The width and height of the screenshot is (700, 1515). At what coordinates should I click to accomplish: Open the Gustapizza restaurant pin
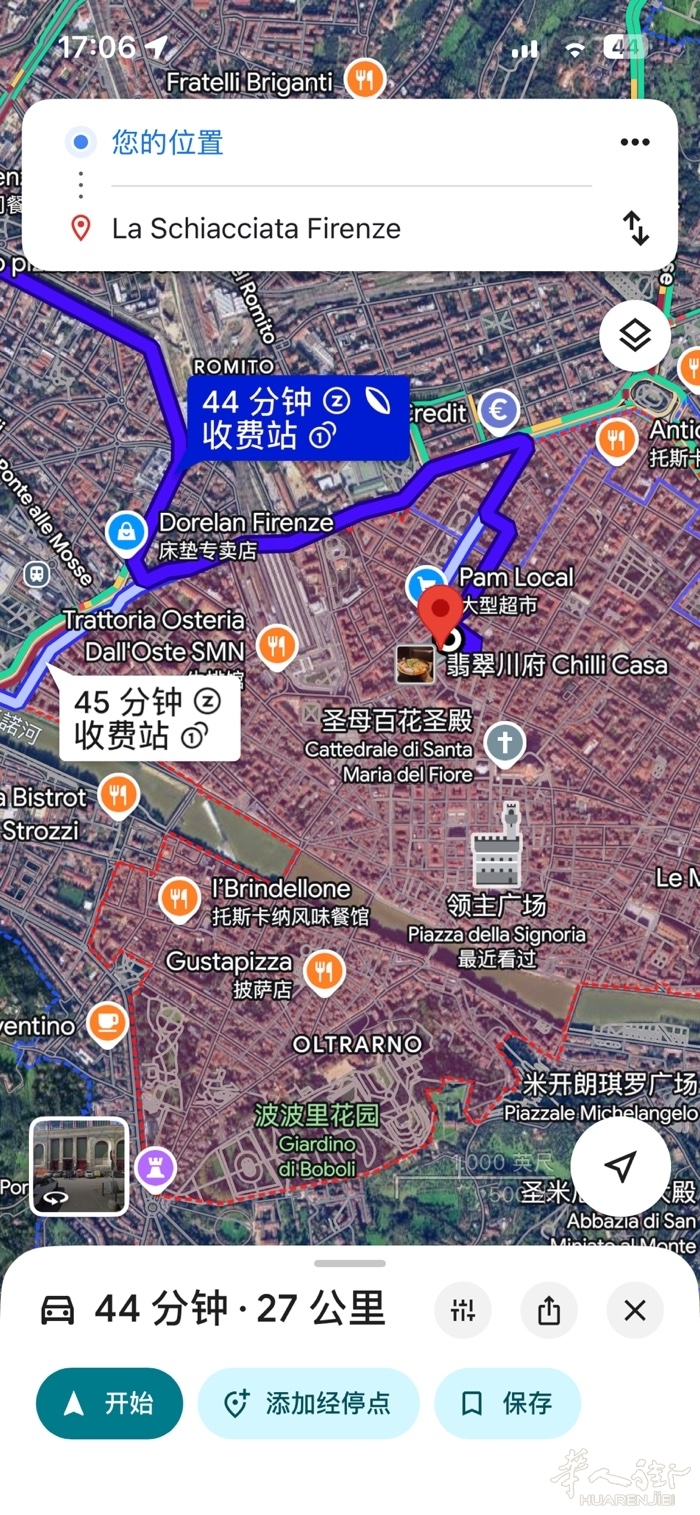point(324,969)
